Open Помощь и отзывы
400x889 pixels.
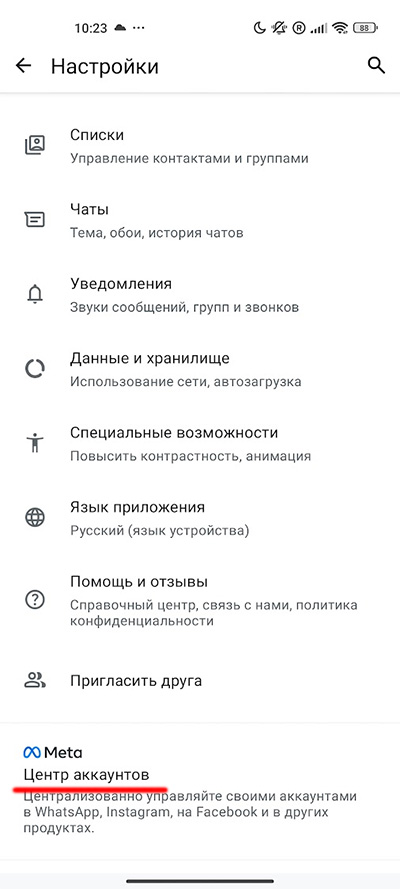pyautogui.click(x=200, y=600)
